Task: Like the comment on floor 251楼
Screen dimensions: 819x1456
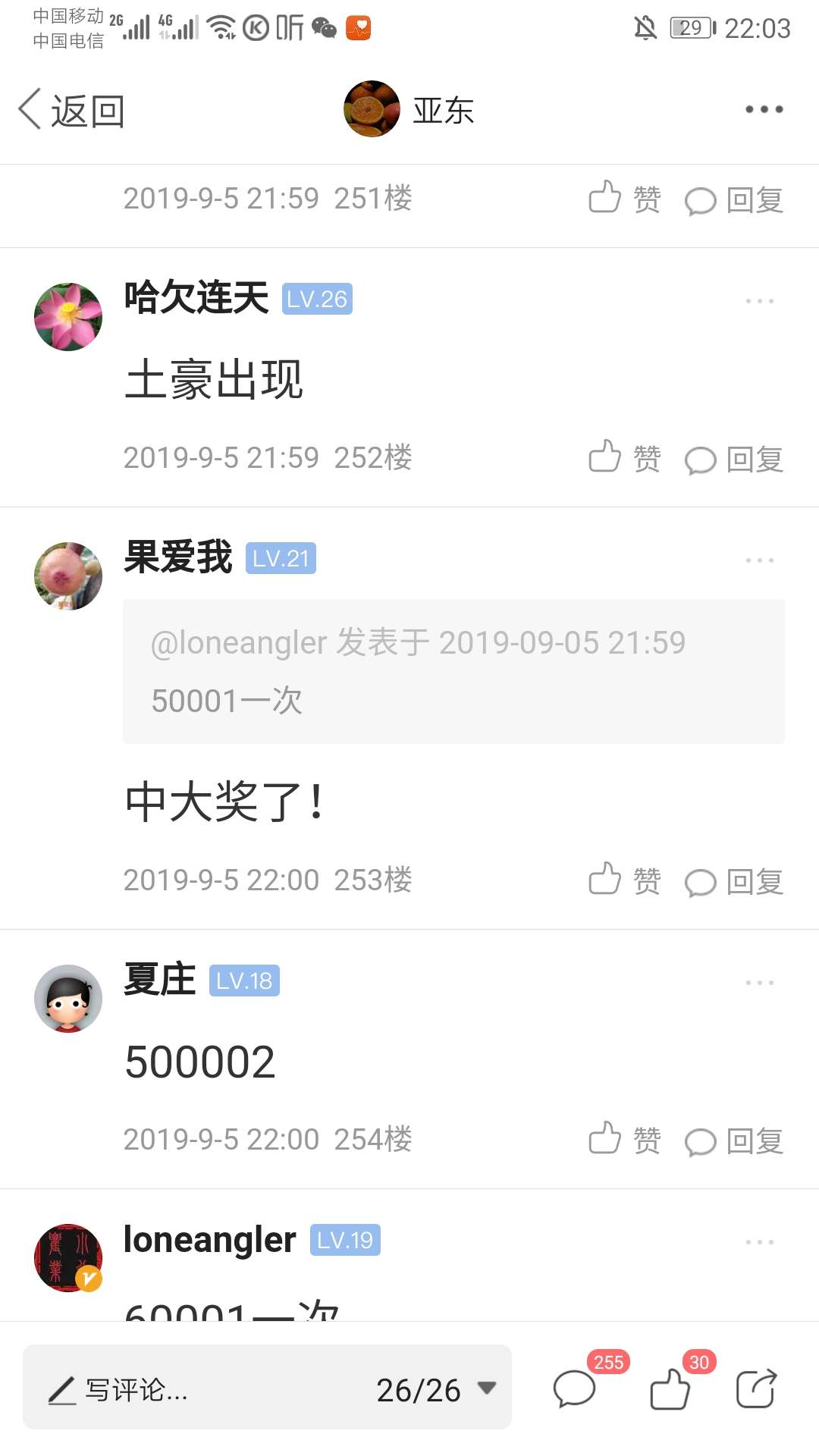Action: [x=625, y=199]
